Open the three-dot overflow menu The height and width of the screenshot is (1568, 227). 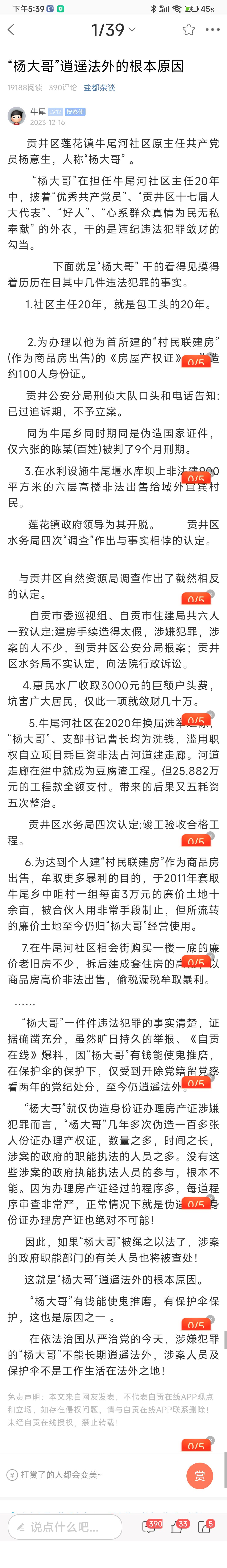point(212,30)
